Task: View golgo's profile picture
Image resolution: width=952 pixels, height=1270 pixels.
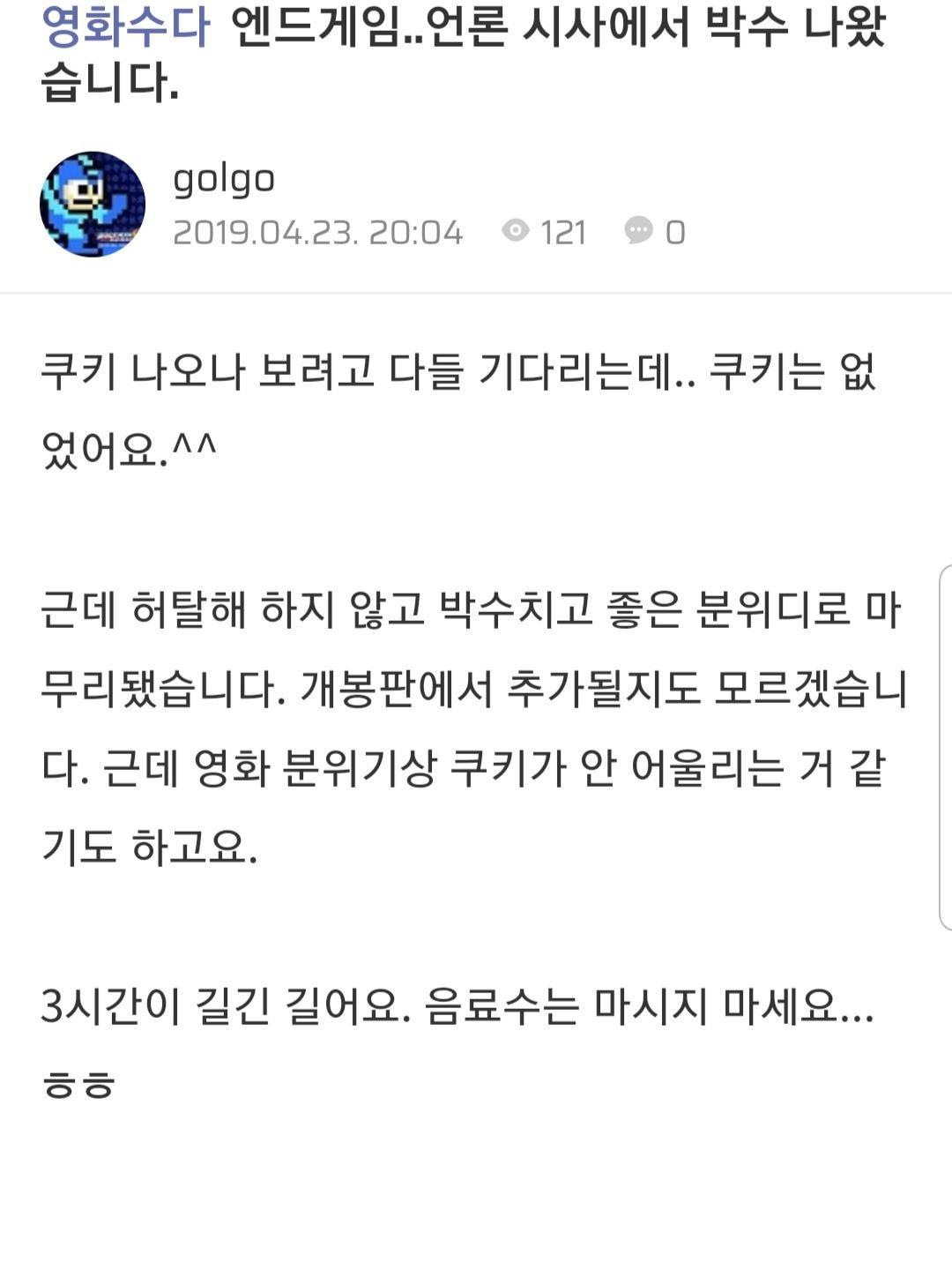Action: pyautogui.click(x=93, y=205)
